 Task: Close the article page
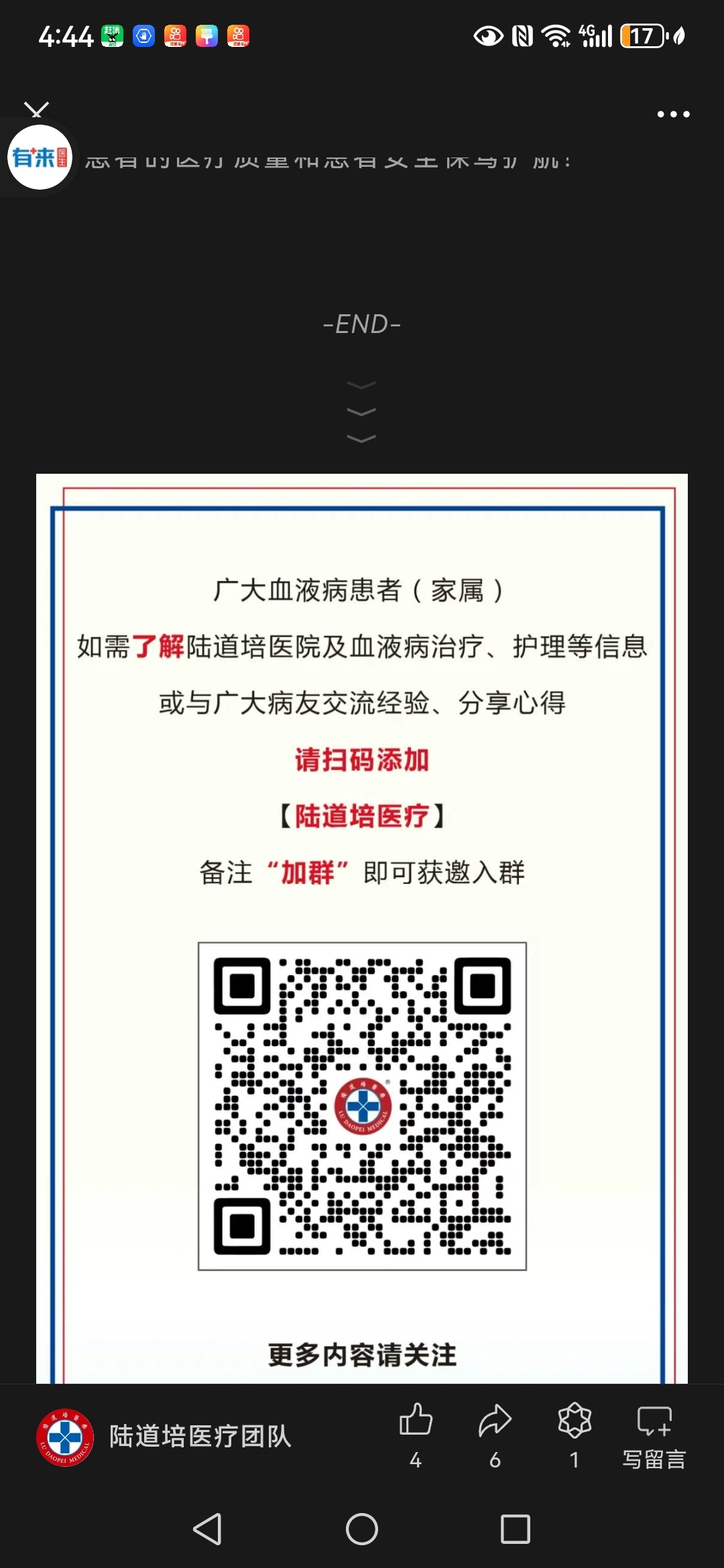point(36,110)
